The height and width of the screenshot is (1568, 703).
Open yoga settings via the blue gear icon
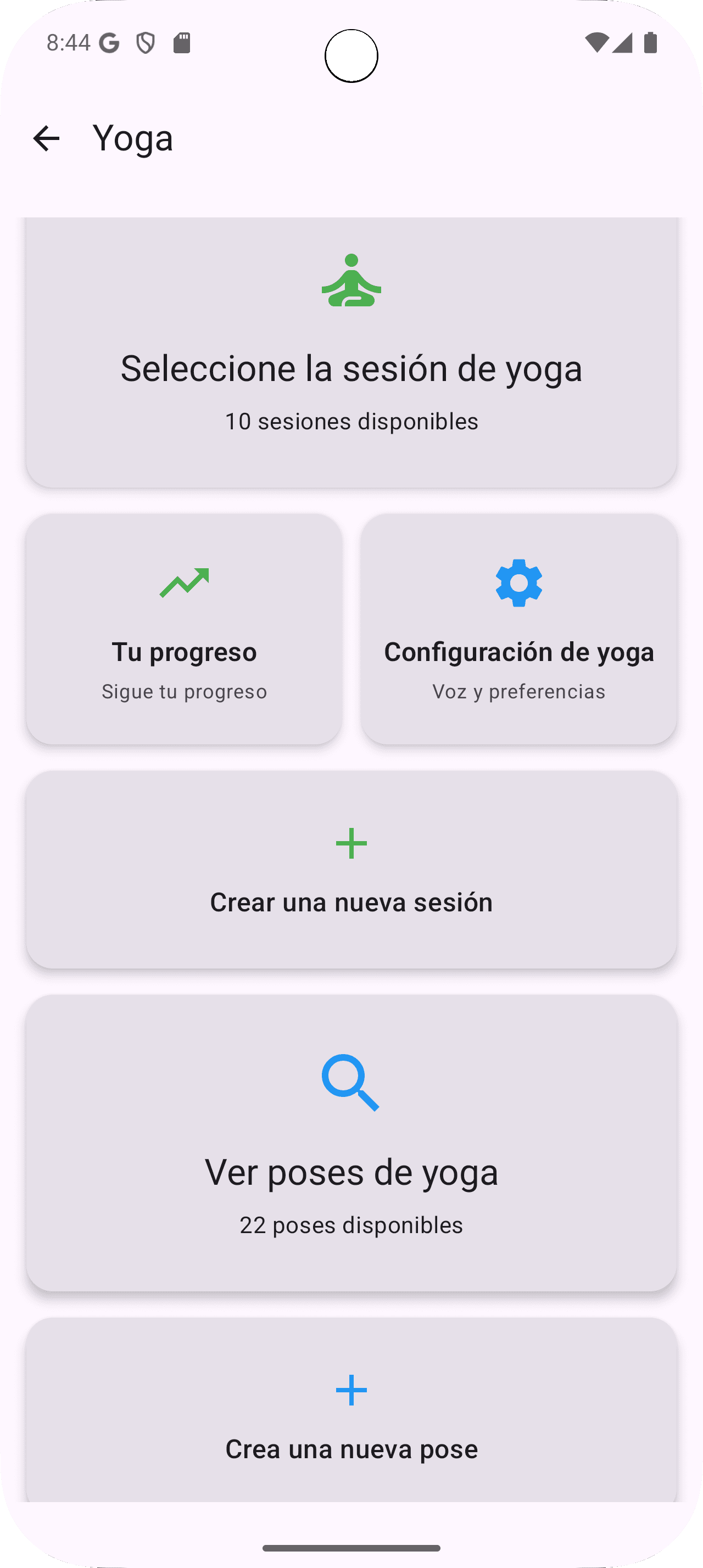[519, 583]
